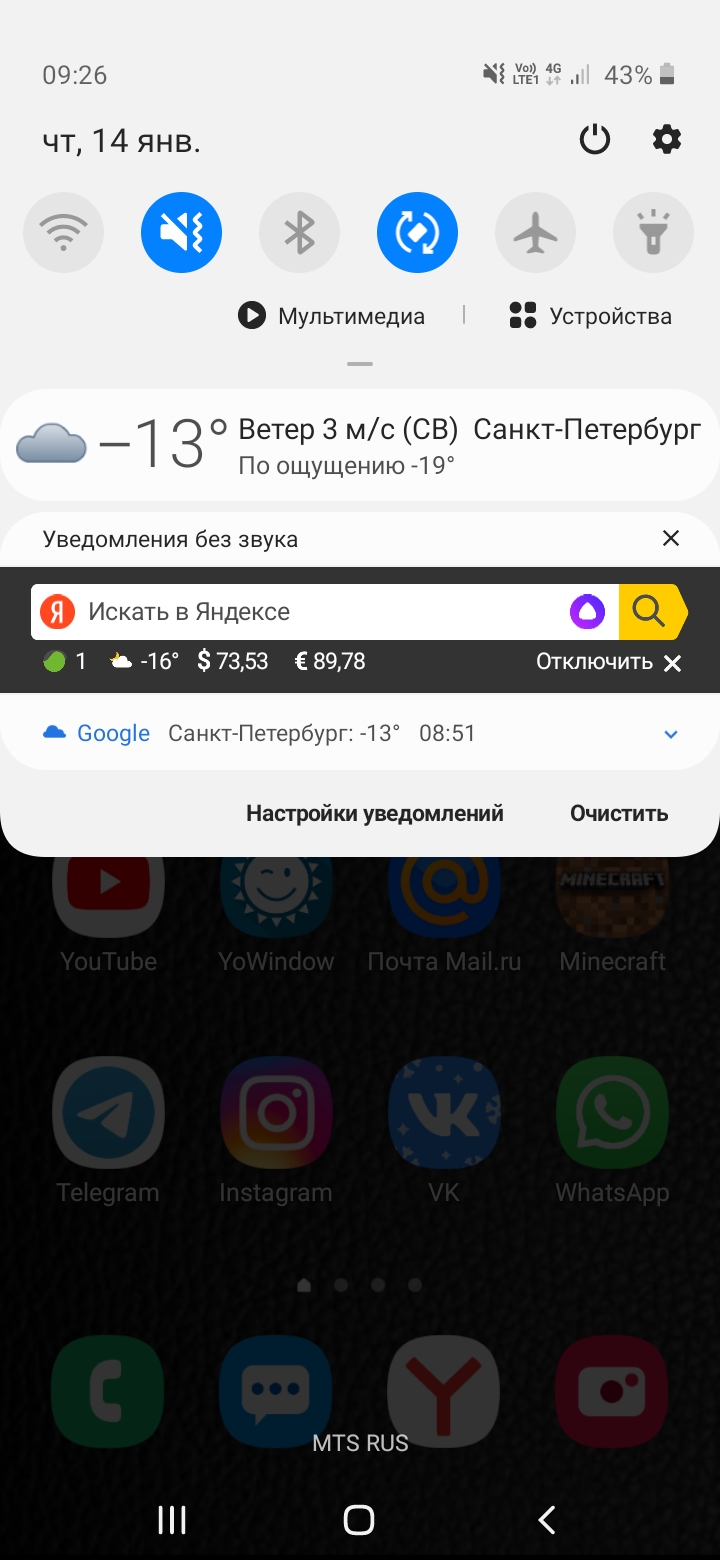Screen dimensions: 720x1560
Task: Disable the auto-rotate tile
Action: [x=417, y=233]
